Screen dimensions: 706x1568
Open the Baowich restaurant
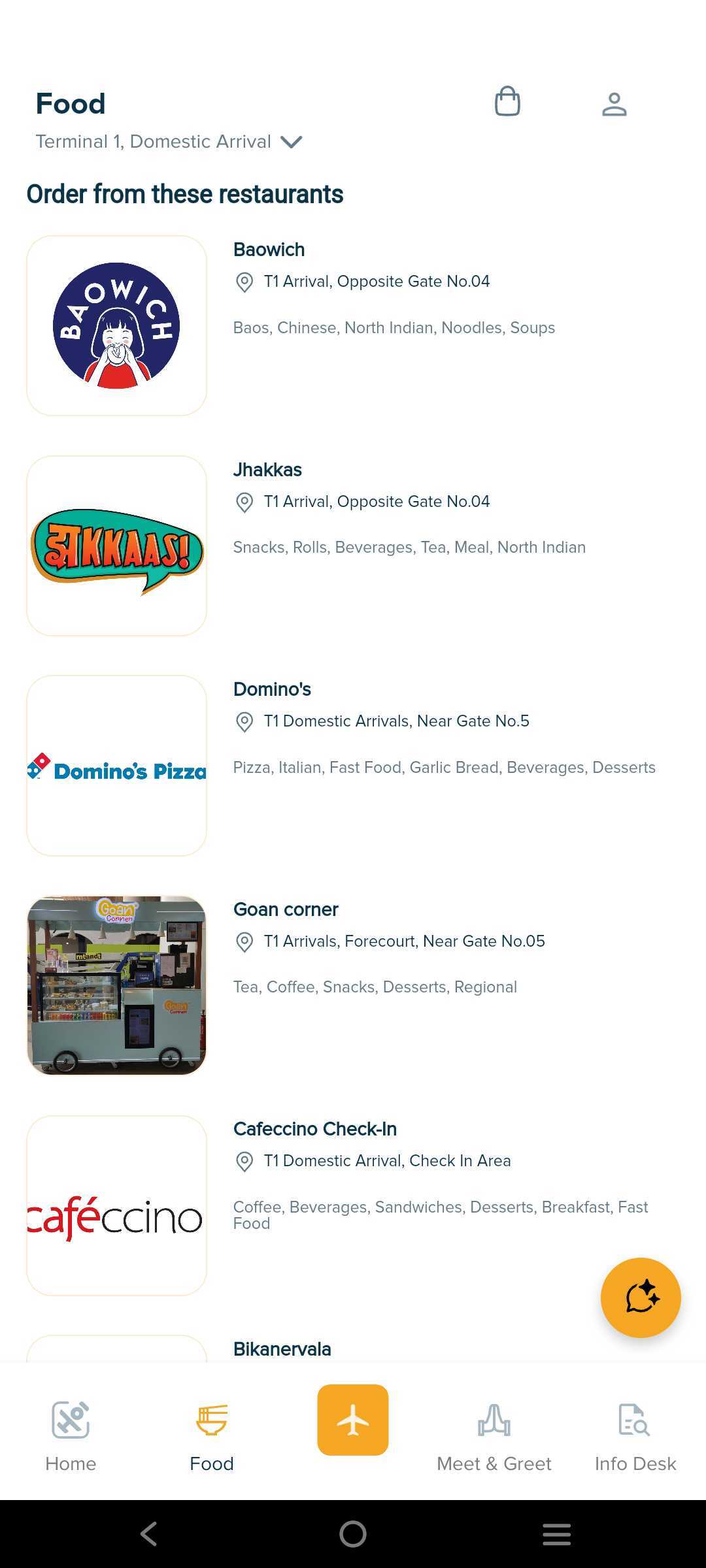[x=269, y=250]
